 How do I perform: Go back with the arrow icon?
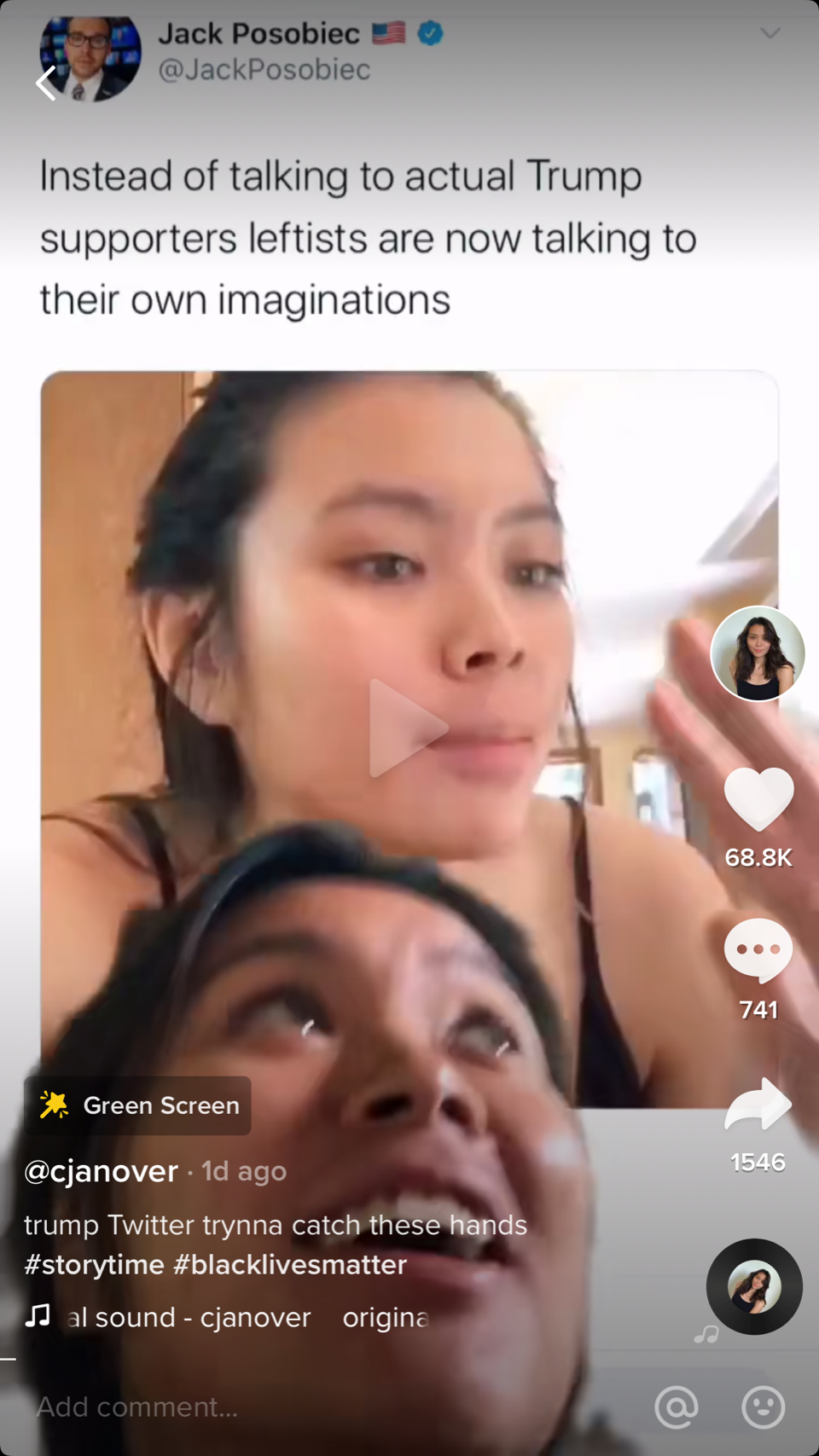(46, 84)
